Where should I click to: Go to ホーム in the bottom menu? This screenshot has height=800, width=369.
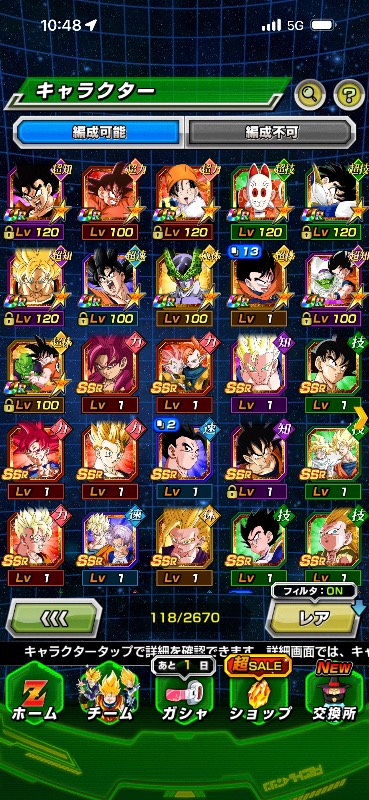pos(34,699)
